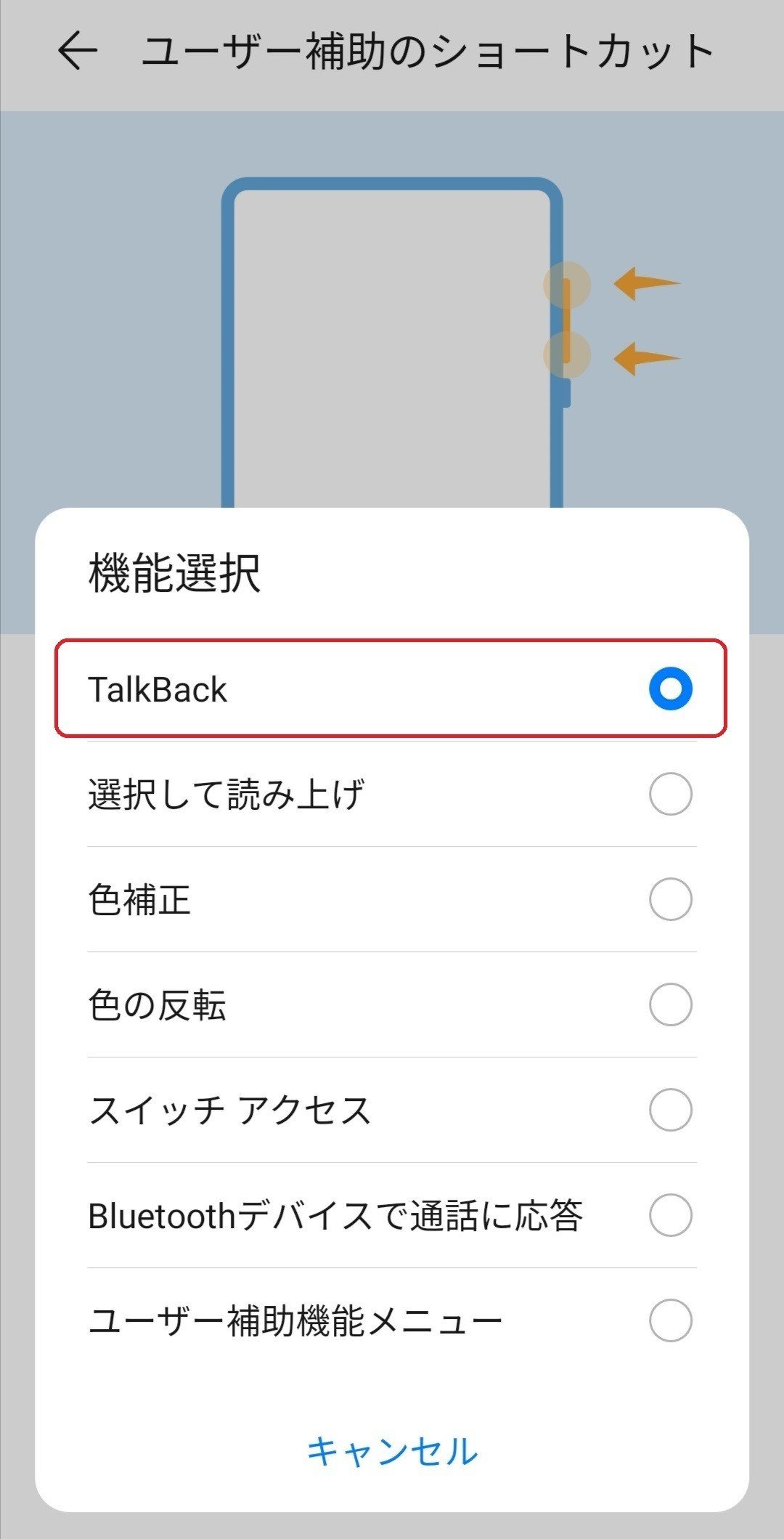Select 色補正 as the shortcut
This screenshot has width=784, height=1539.
tap(391, 899)
